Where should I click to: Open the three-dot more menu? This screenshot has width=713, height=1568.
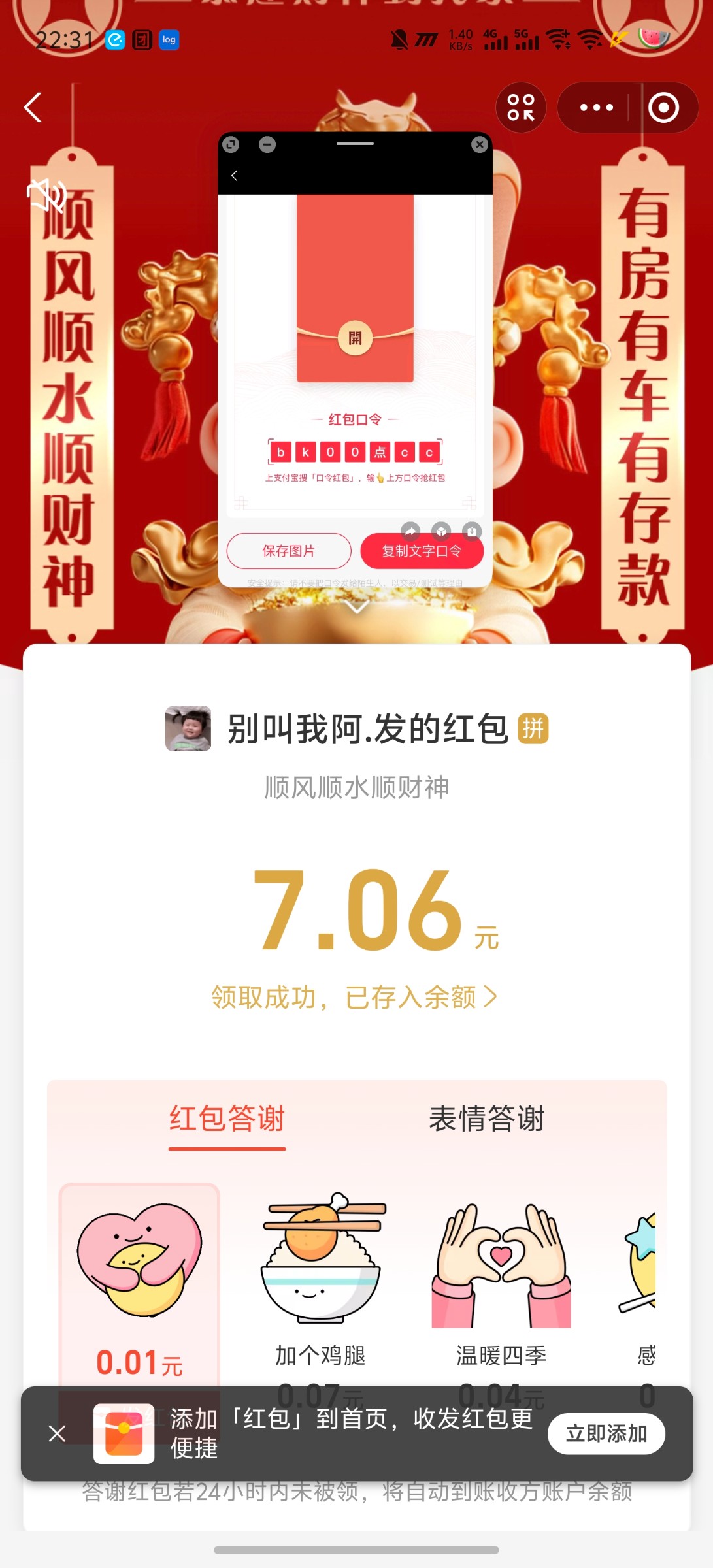click(x=596, y=108)
